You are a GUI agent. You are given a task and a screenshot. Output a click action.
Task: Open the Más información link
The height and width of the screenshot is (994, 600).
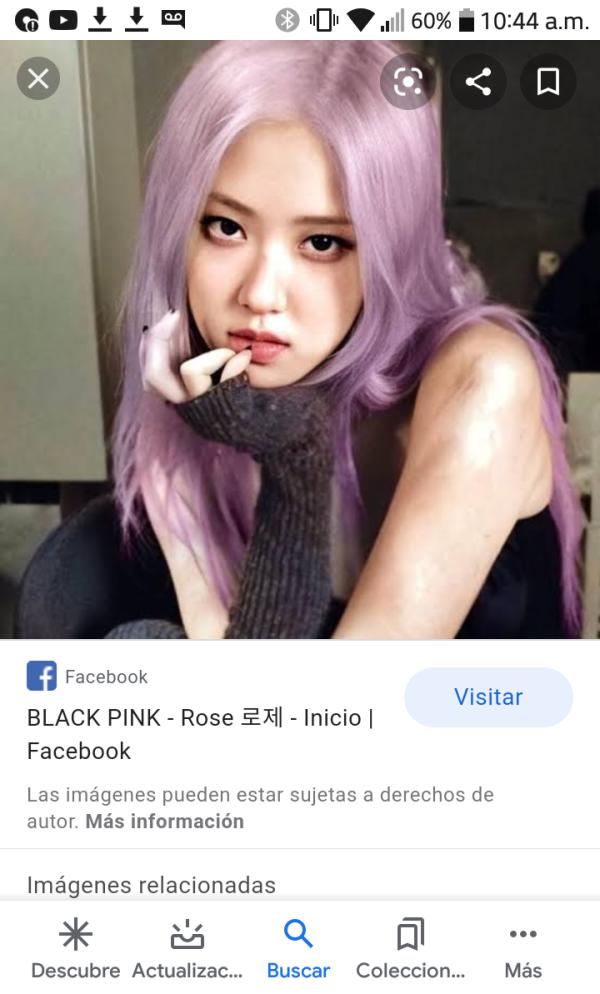(164, 821)
